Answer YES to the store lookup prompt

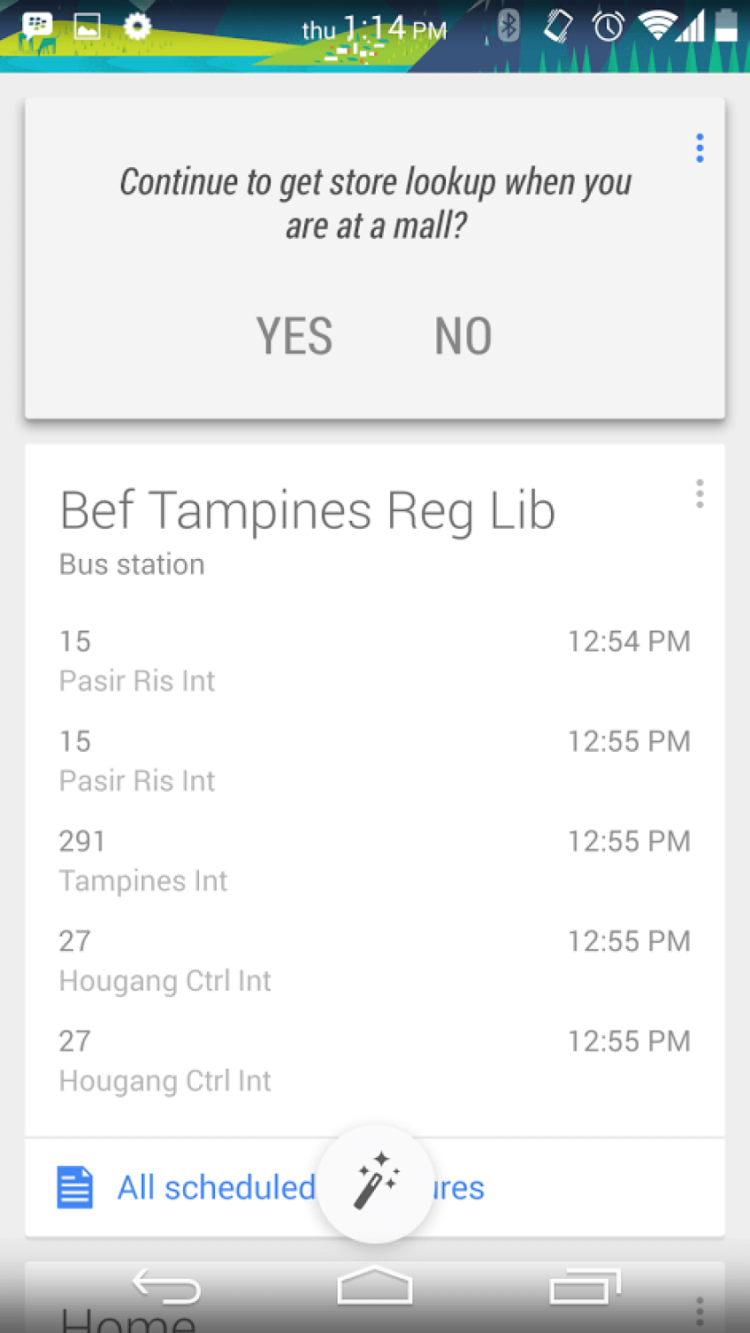pyautogui.click(x=294, y=336)
